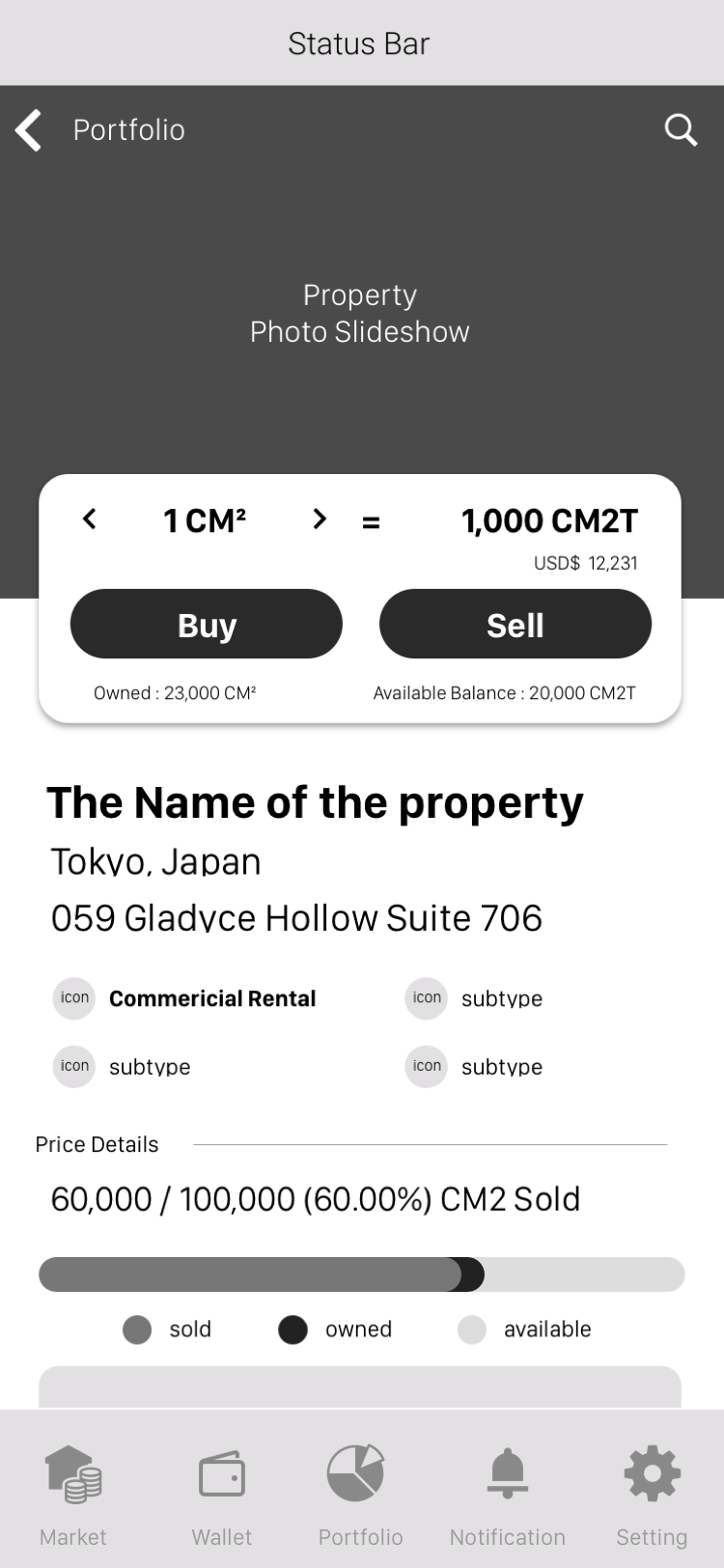Switch to the Portfolio tab
The image size is (724, 1568).
[360, 1496]
